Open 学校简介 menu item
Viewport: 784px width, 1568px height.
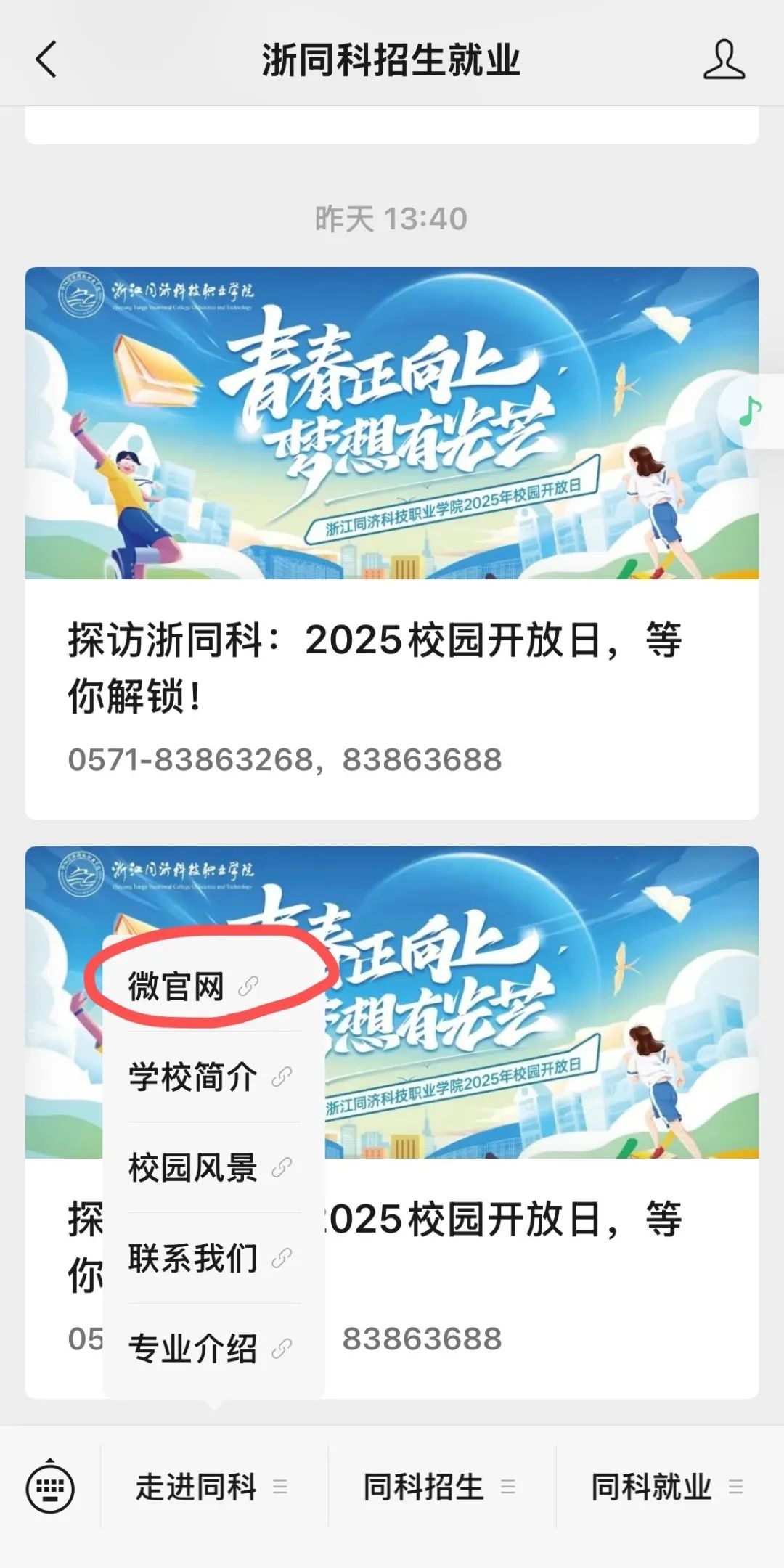coord(209,1077)
